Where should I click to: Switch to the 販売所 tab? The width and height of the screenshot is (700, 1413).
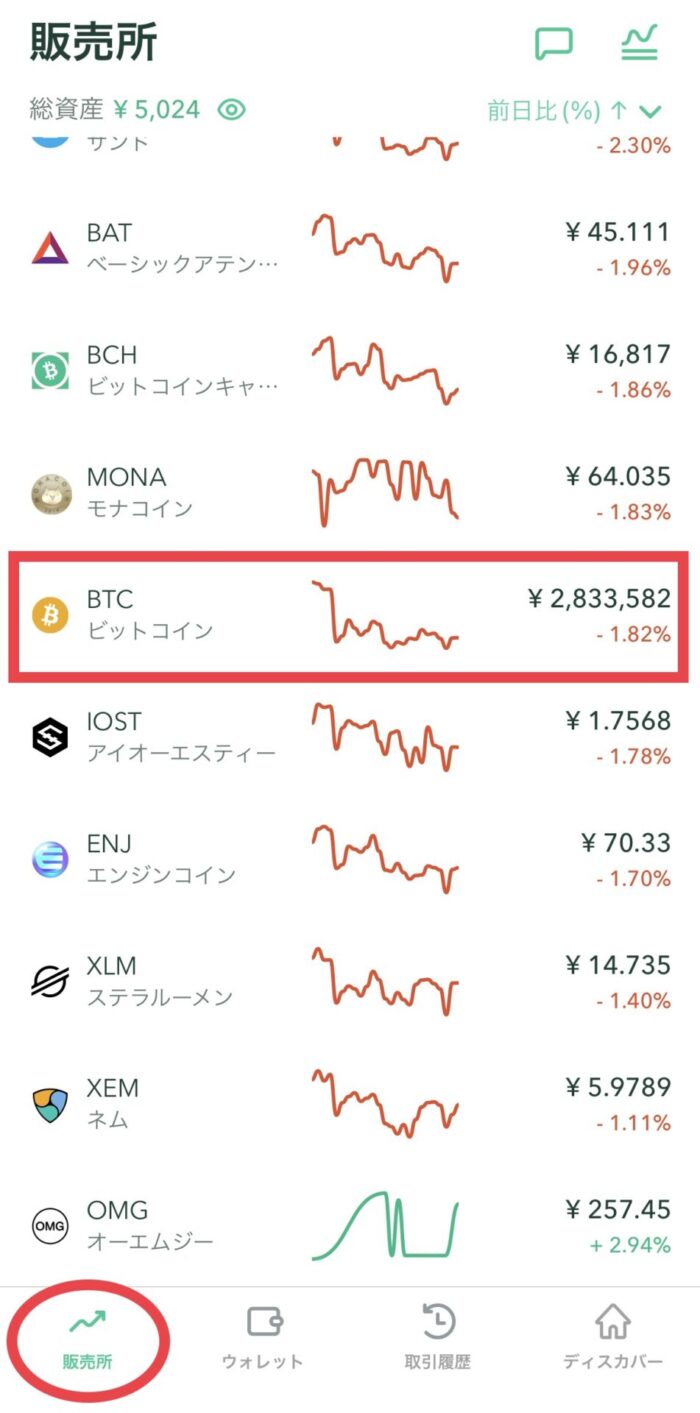point(88,1338)
